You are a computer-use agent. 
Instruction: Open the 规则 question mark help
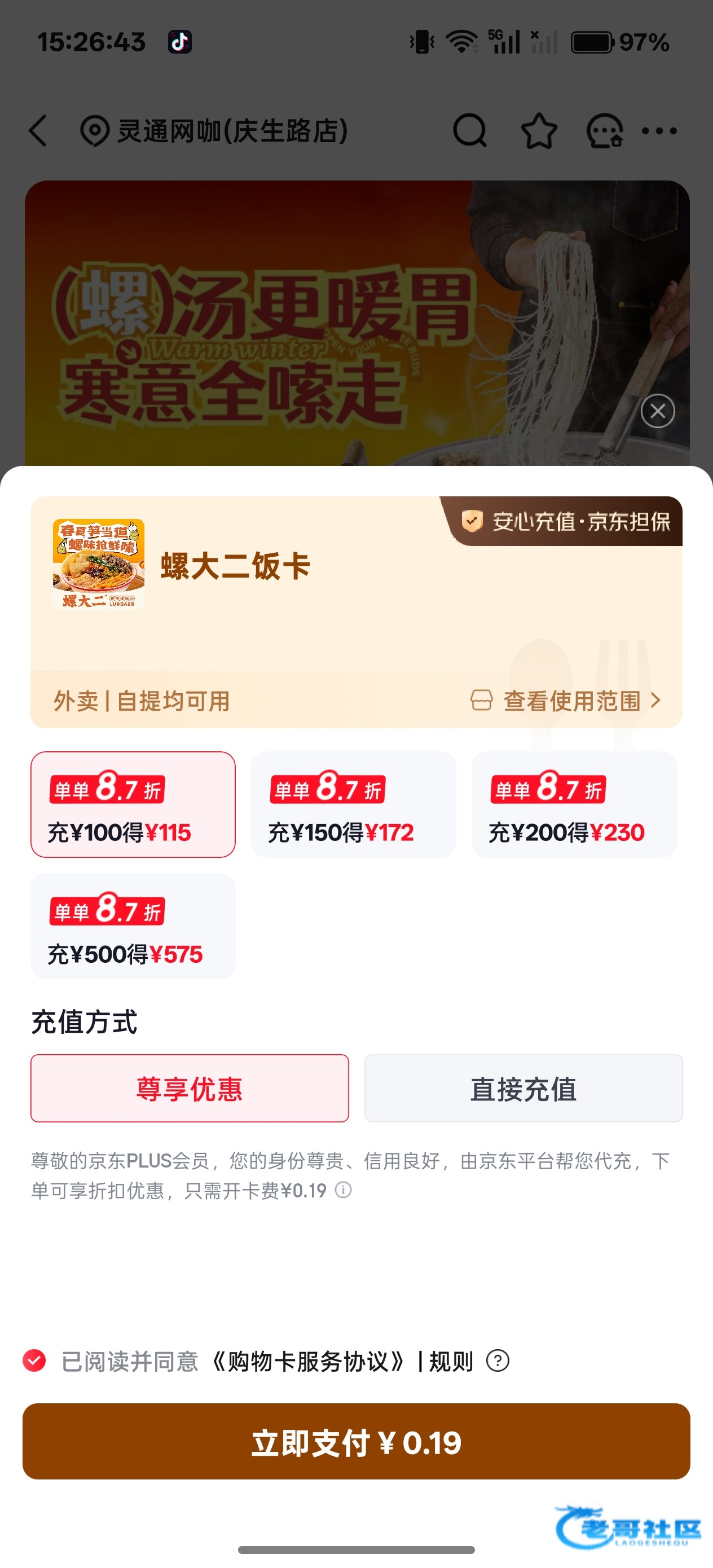coord(498,1360)
